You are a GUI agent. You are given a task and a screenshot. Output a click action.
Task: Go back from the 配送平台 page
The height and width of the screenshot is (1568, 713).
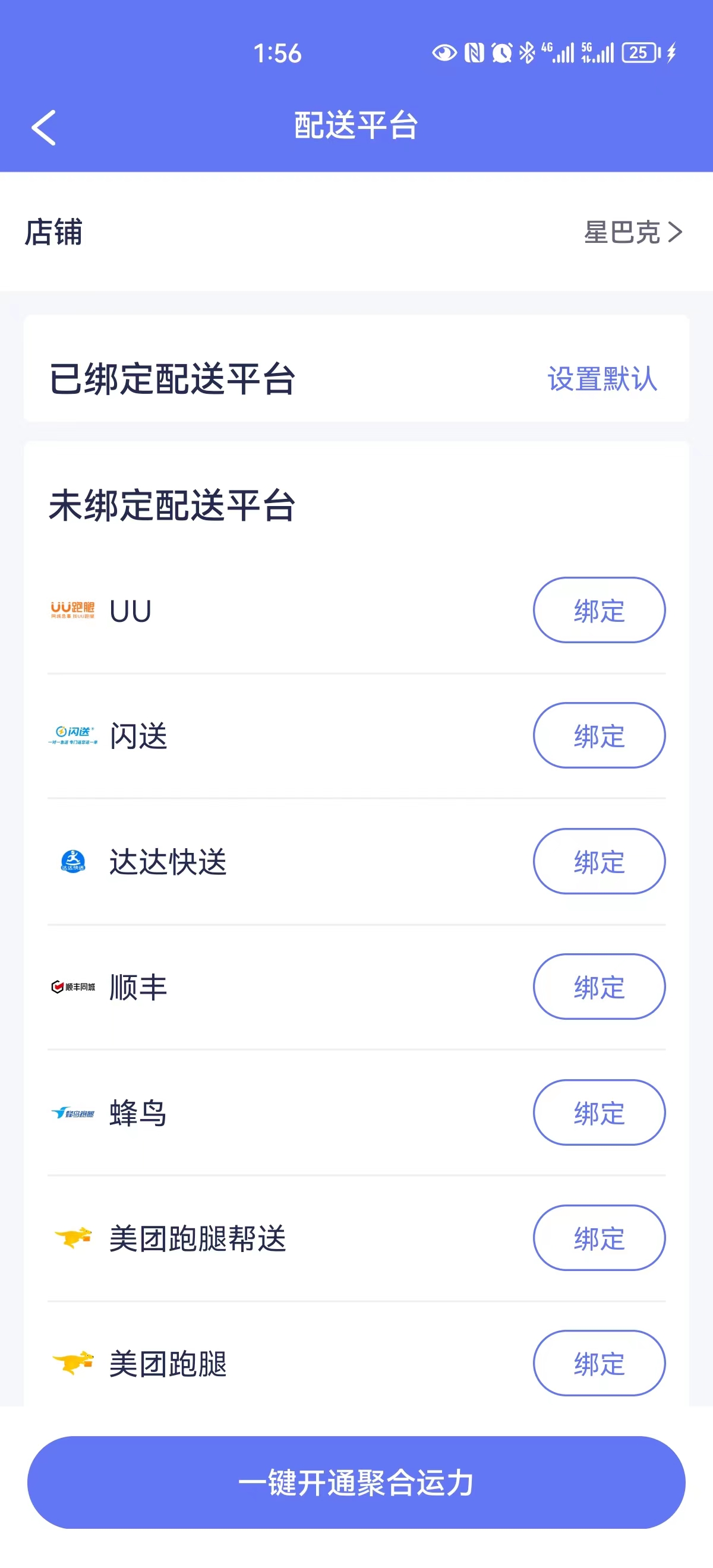click(x=44, y=128)
